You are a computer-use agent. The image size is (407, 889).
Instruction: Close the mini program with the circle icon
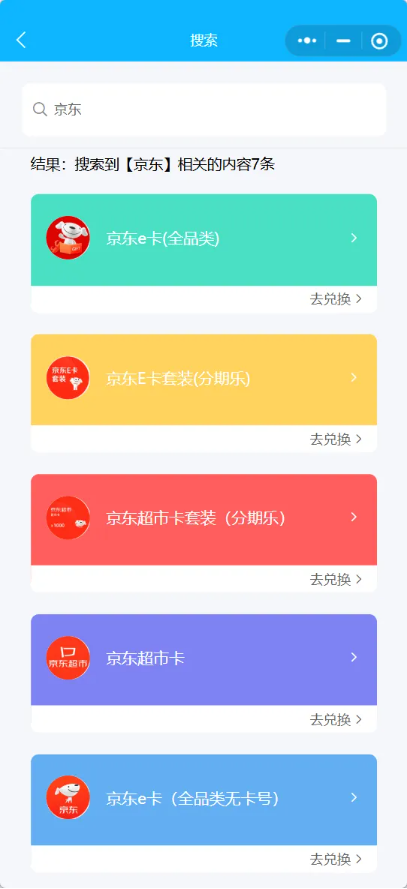pyautogui.click(x=379, y=41)
